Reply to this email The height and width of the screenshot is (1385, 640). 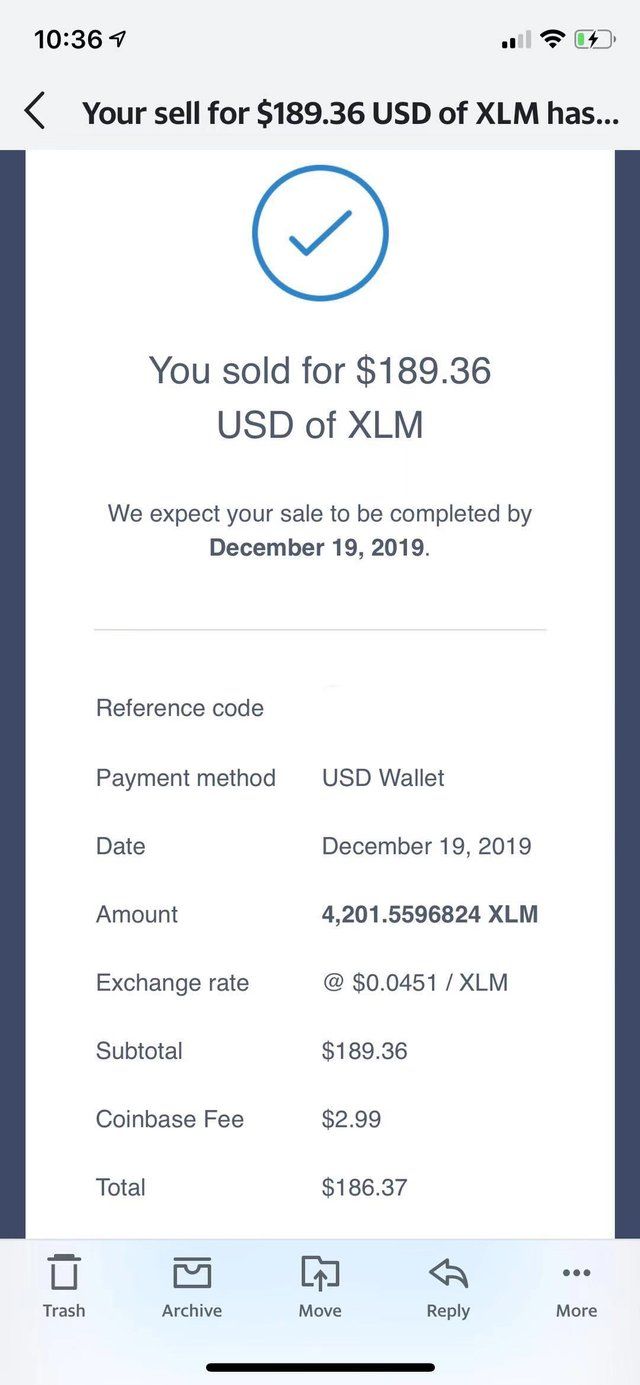point(448,1286)
